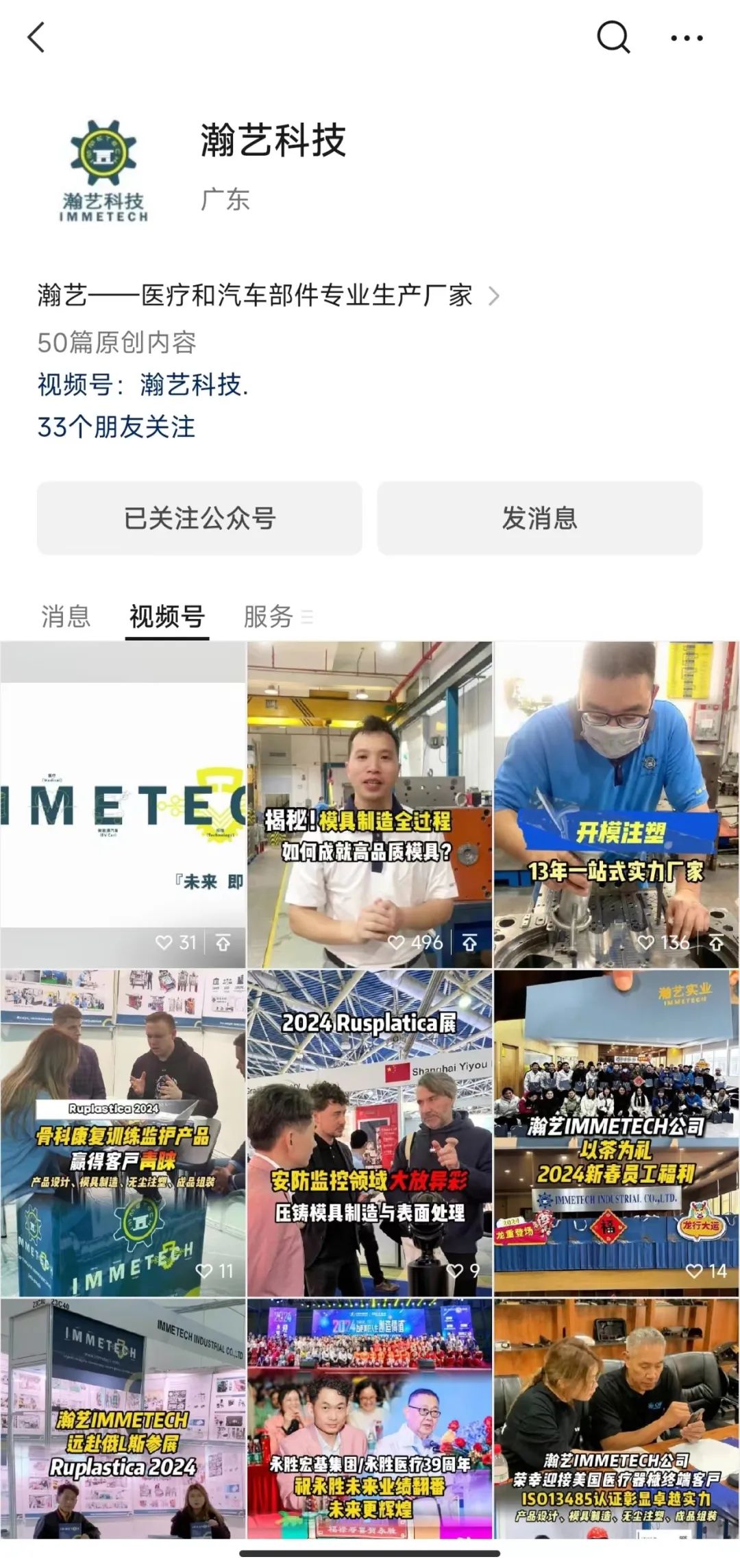740x1568 pixels.
Task: Switch to the 消息 tab
Action: 66,616
